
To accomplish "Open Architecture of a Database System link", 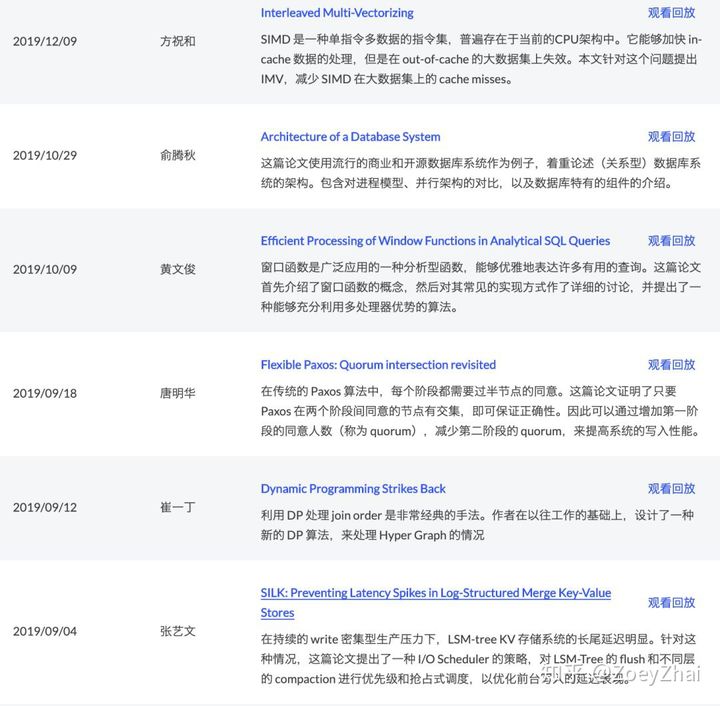I will coord(350,137).
